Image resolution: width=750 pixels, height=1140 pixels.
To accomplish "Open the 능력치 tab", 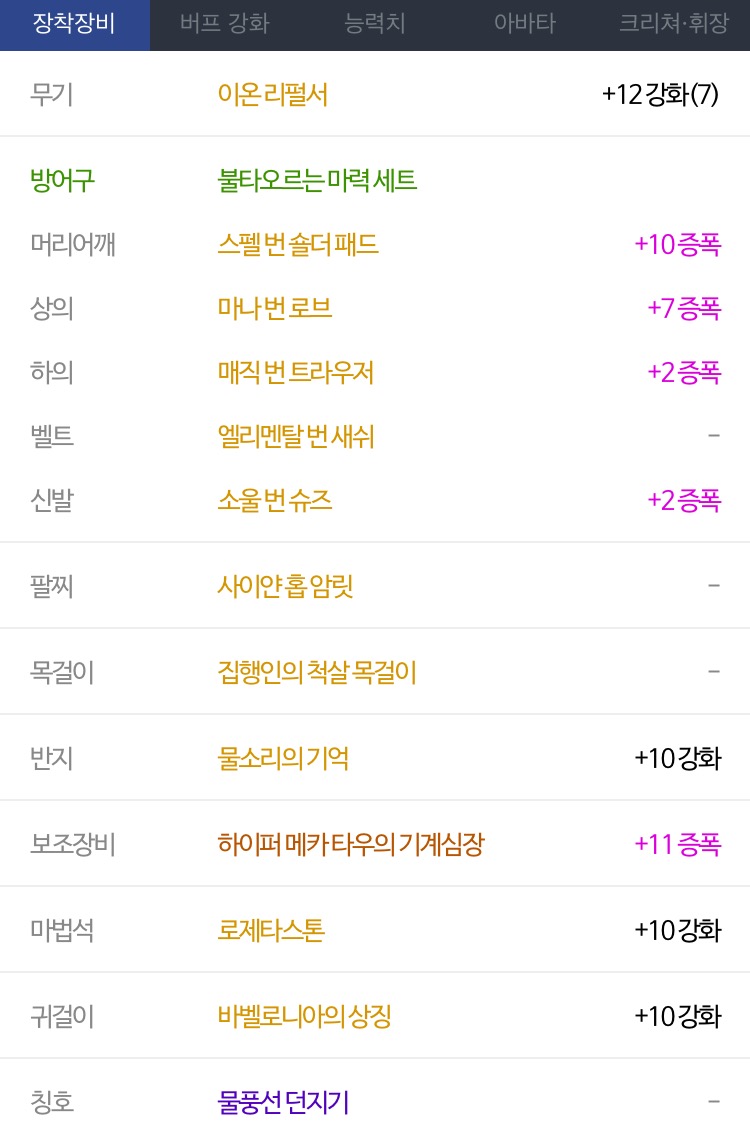I will (374, 24).
